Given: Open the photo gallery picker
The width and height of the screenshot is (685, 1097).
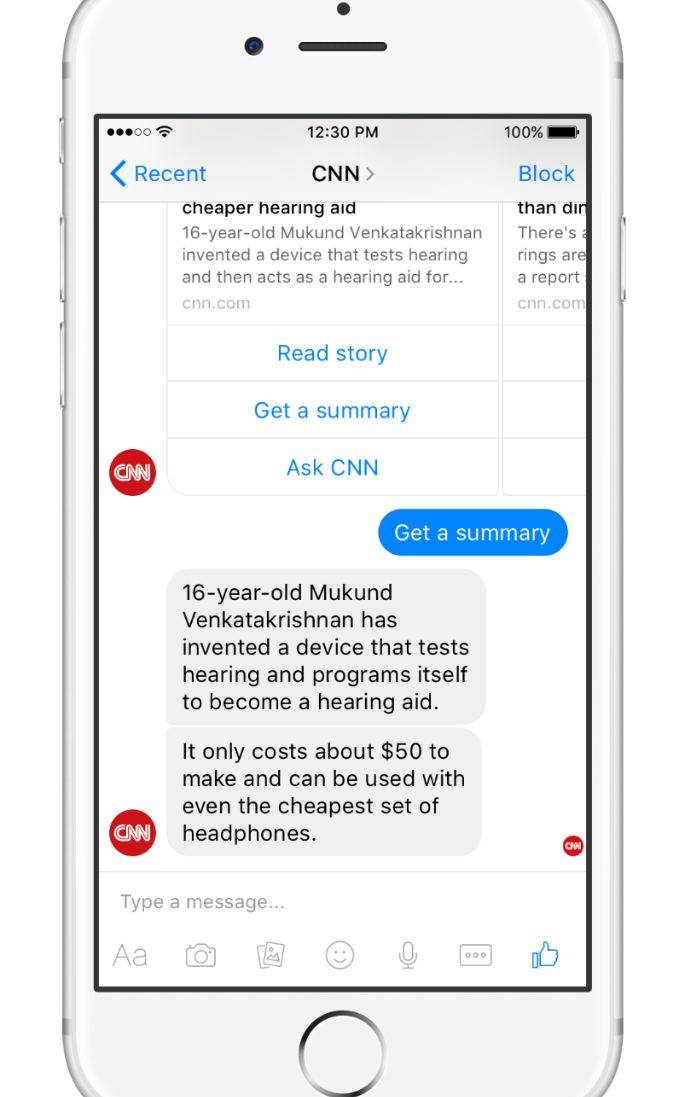Looking at the screenshot, I should 270,956.
